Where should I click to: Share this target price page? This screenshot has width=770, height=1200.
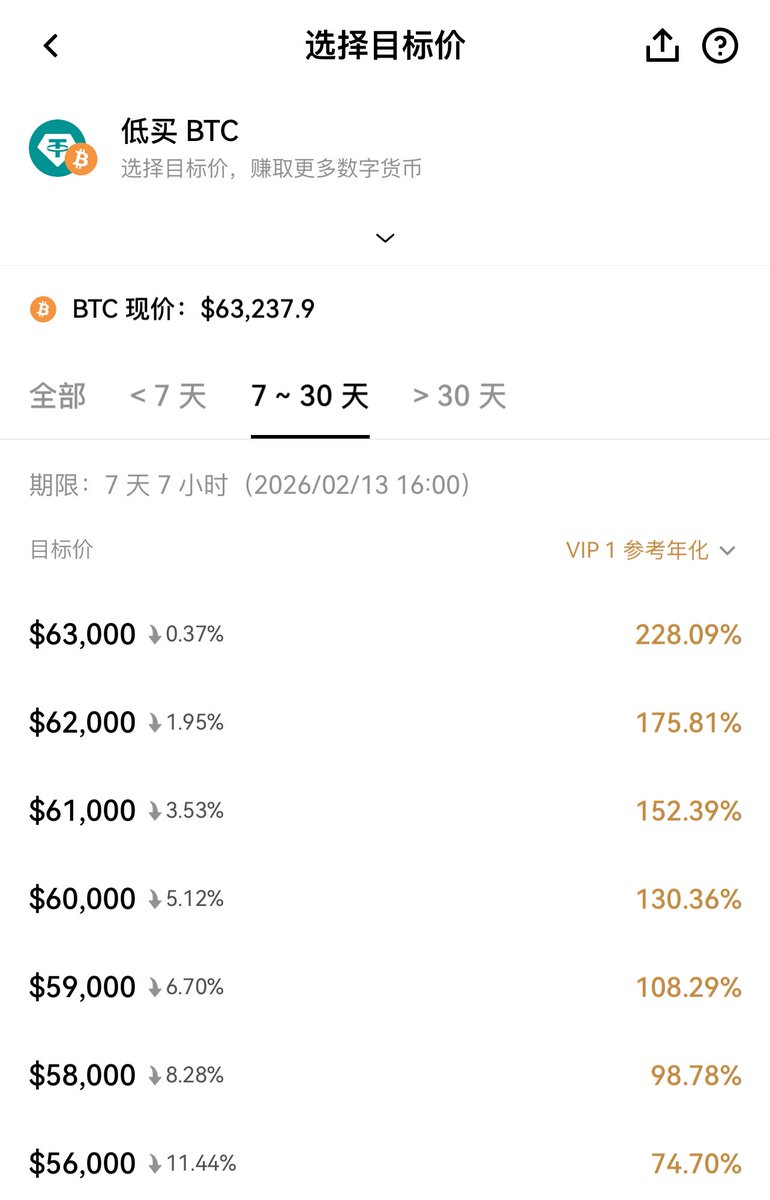click(x=662, y=46)
